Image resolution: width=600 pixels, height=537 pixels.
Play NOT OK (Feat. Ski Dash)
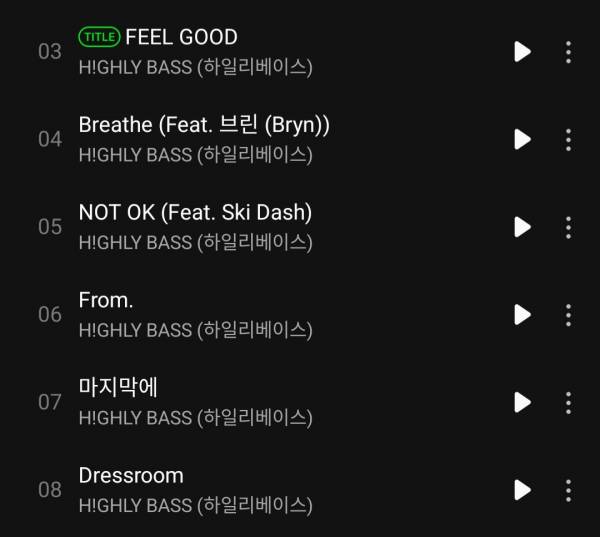522,226
